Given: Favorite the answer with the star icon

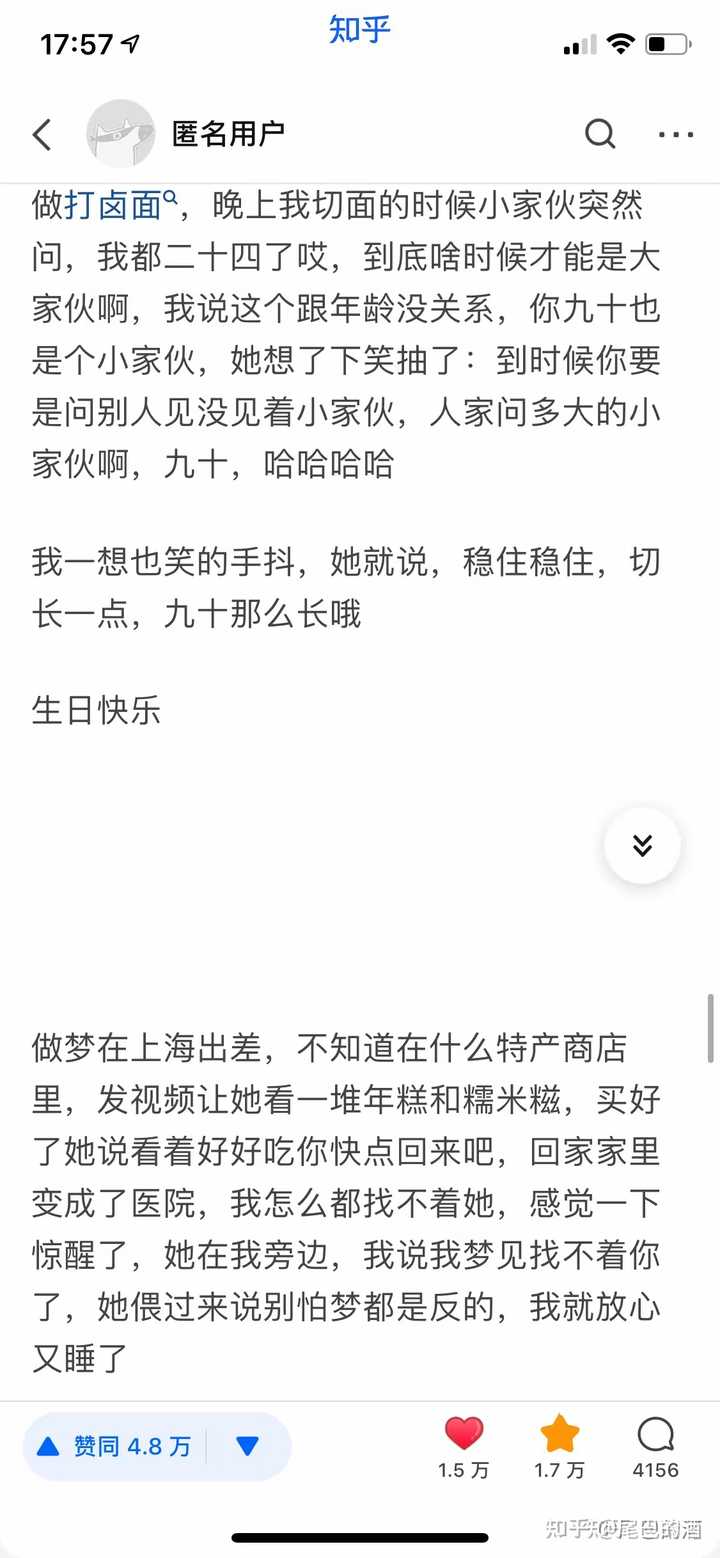Looking at the screenshot, I should pos(559,1435).
